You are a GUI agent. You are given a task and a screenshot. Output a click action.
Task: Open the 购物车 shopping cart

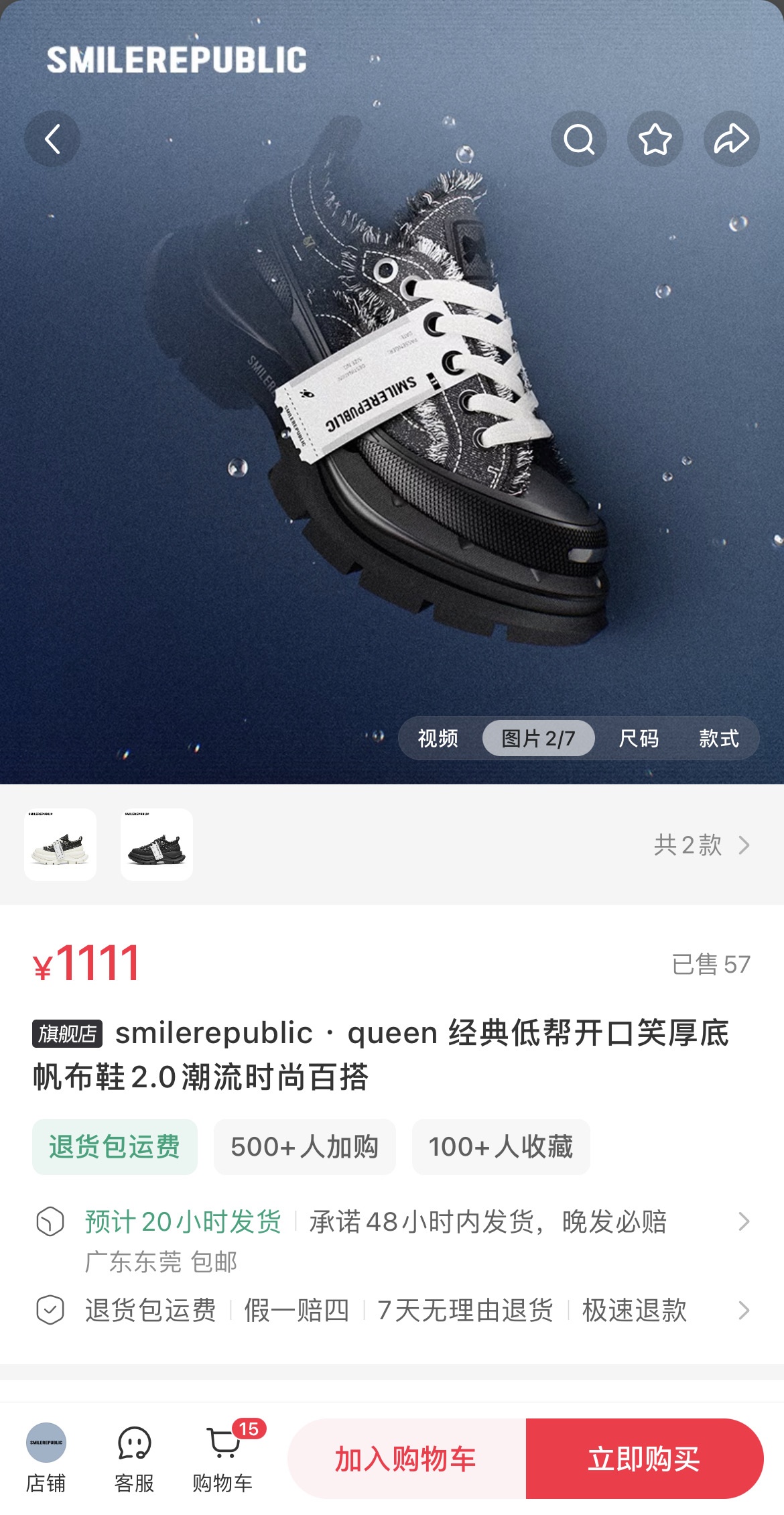222,1459
